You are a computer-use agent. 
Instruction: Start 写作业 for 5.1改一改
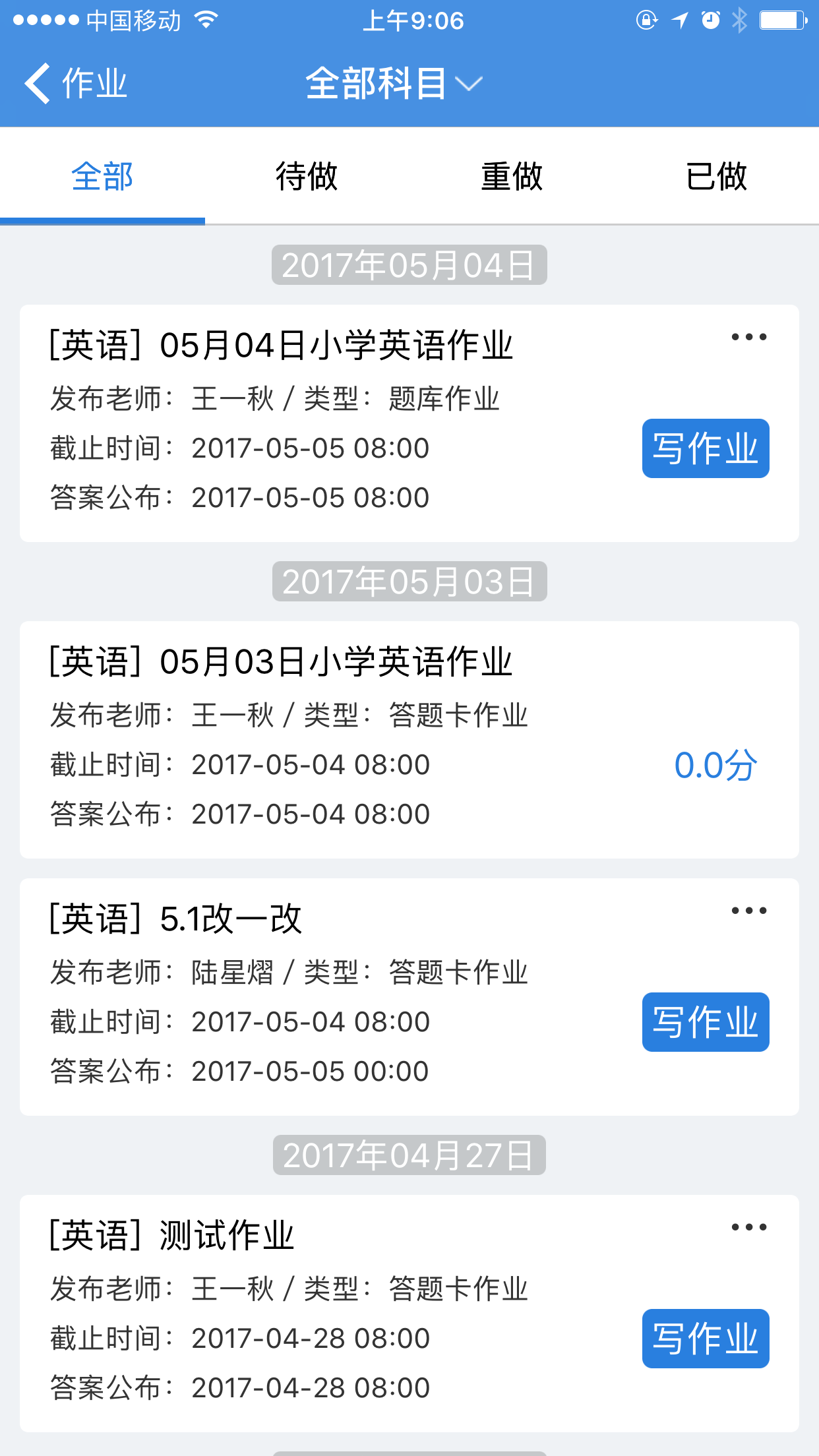[705, 1022]
